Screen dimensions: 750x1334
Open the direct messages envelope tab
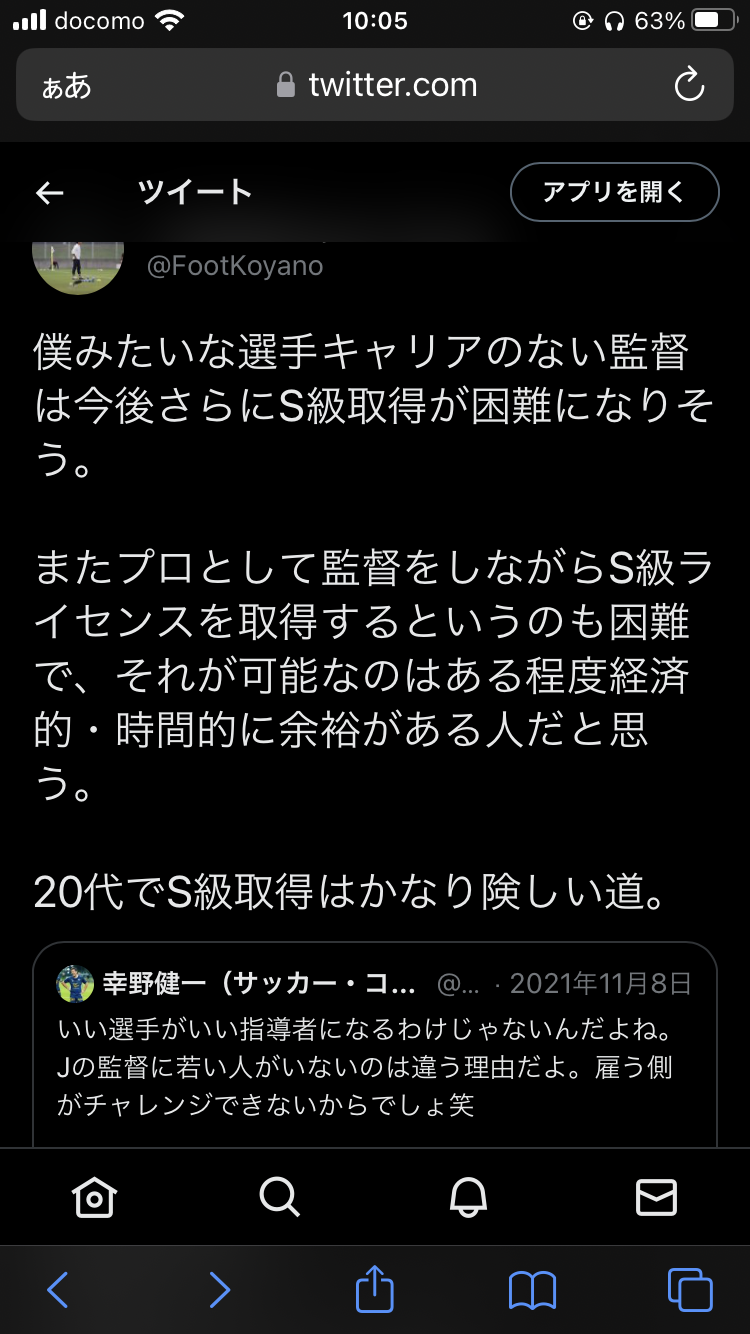[656, 1196]
